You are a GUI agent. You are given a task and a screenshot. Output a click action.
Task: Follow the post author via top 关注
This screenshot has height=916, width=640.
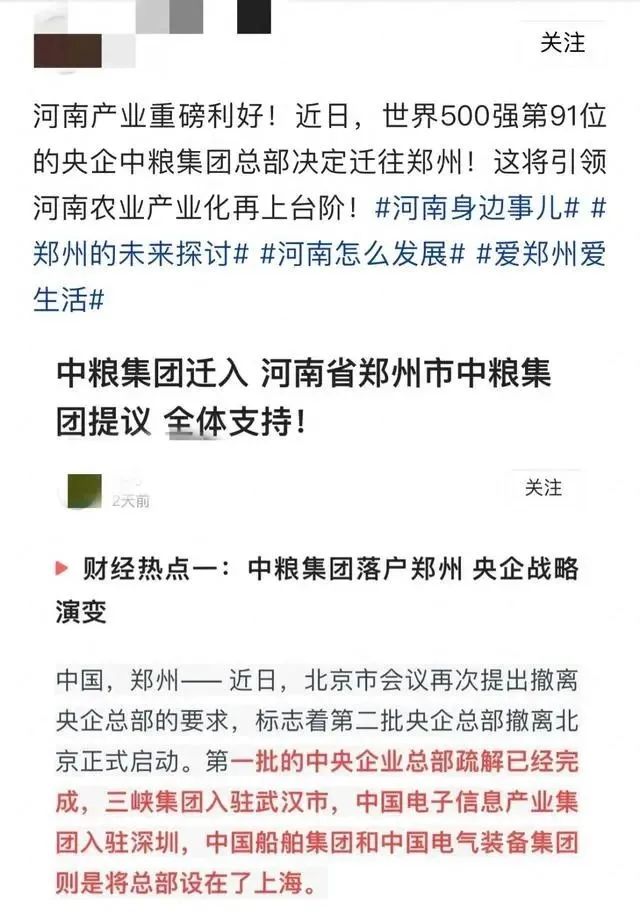(x=562, y=43)
